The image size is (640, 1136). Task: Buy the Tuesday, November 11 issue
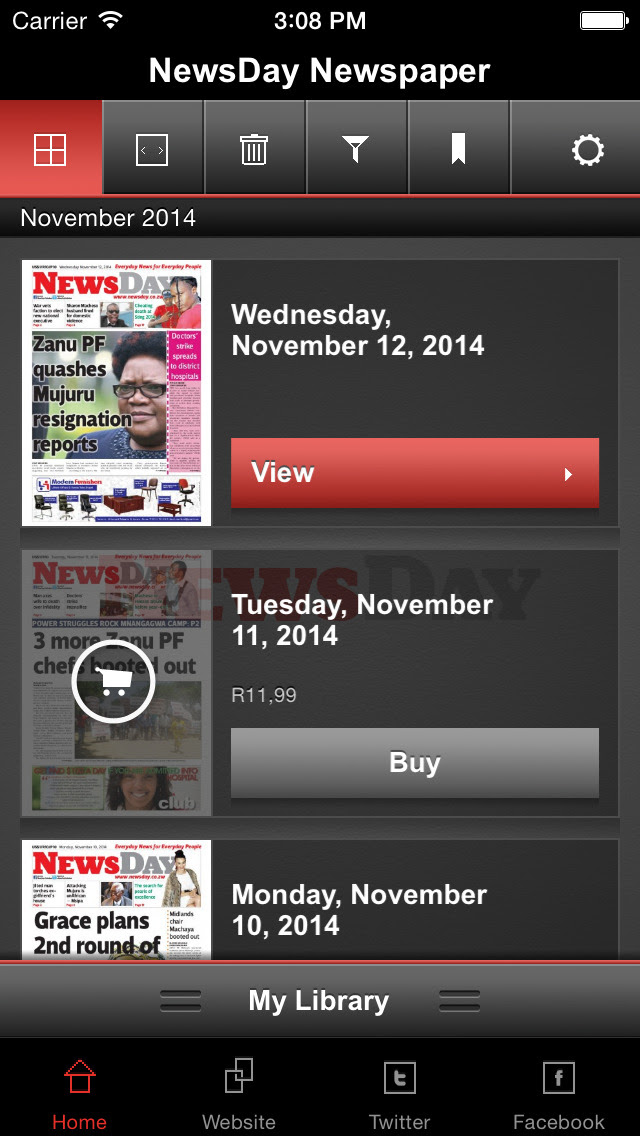pos(414,763)
